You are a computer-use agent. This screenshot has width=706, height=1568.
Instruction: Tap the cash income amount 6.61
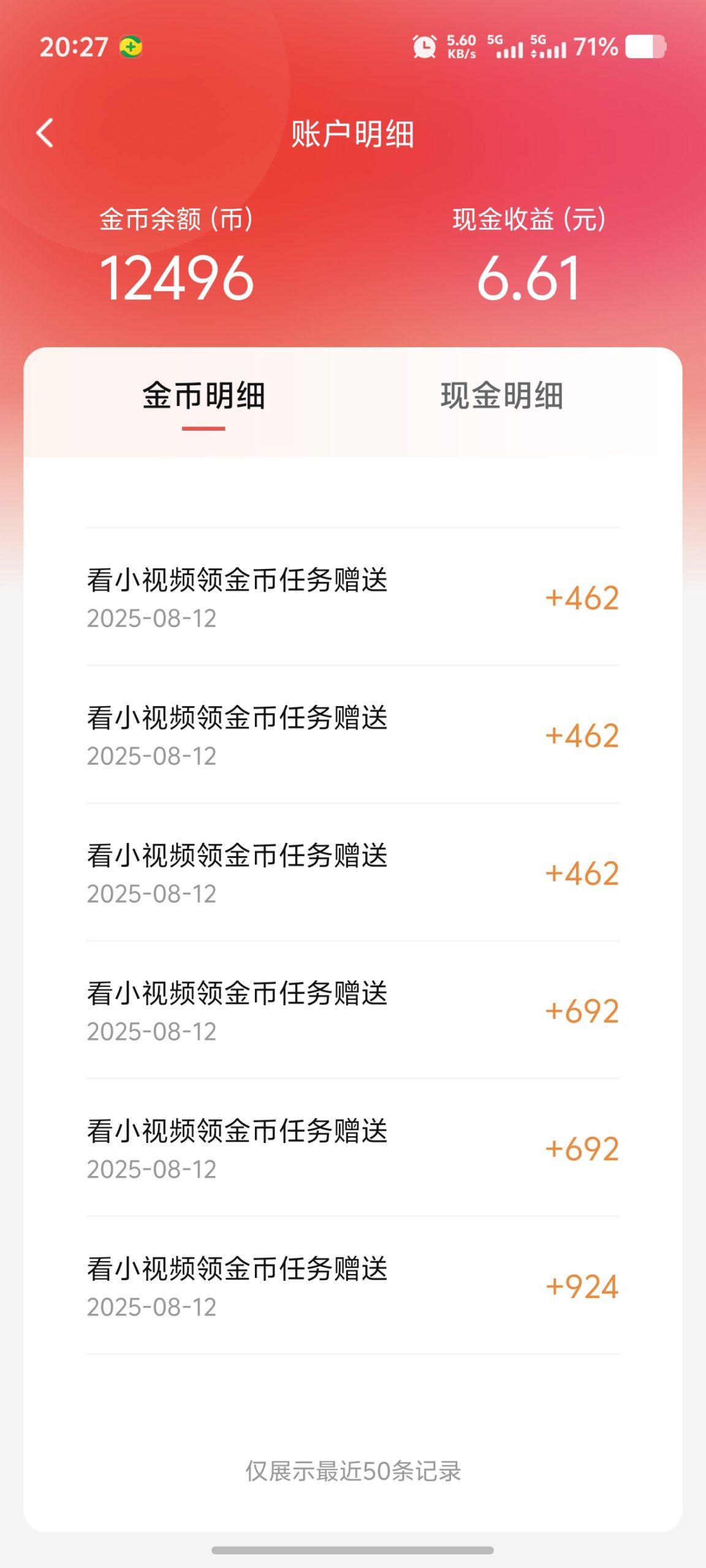click(529, 279)
